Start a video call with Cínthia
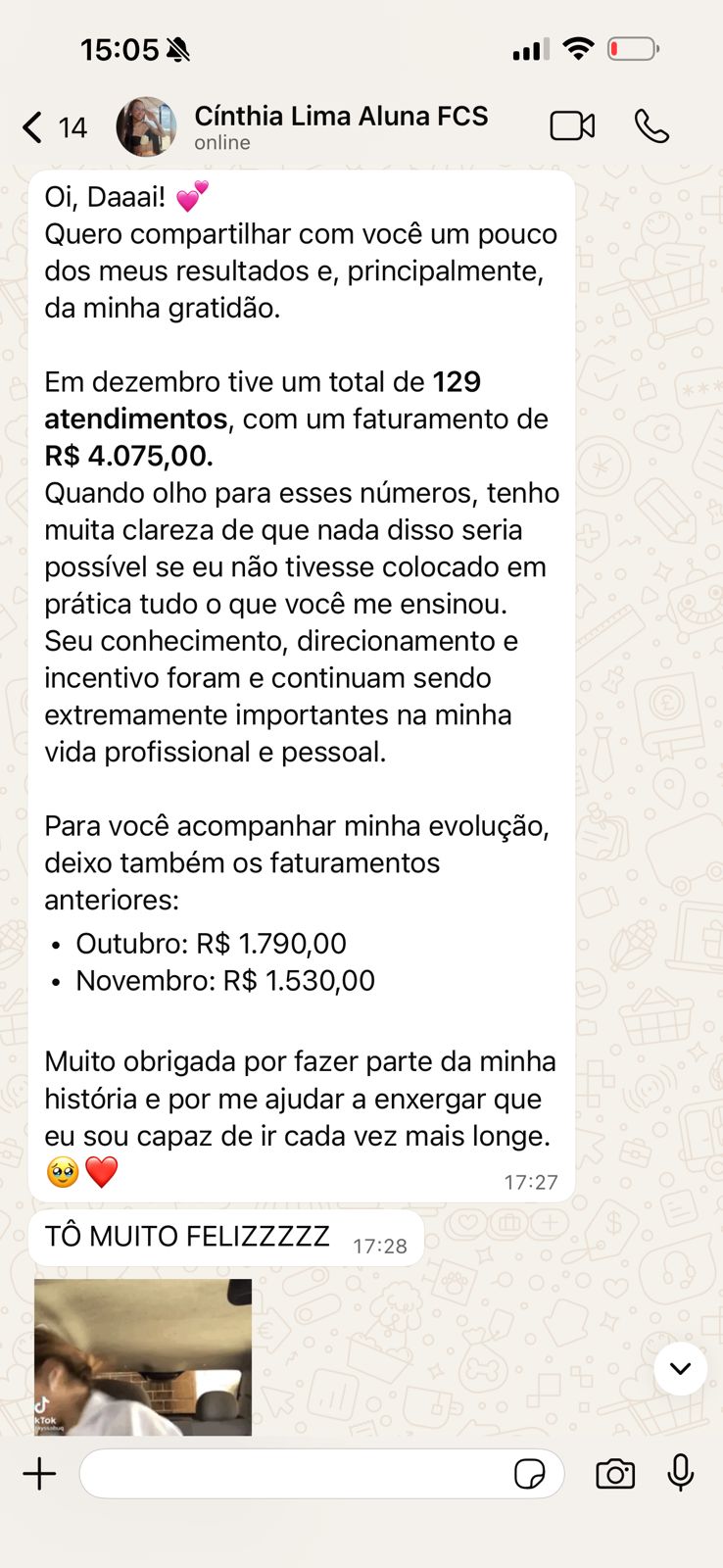The height and width of the screenshot is (1568, 723). pyautogui.click(x=572, y=125)
